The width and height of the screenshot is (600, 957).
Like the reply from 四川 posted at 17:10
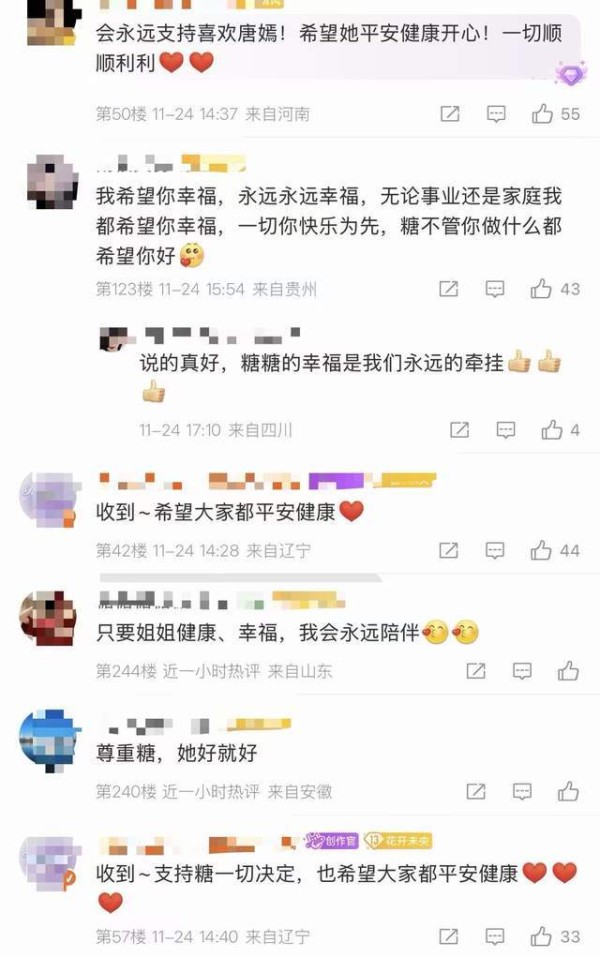pyautogui.click(x=552, y=430)
